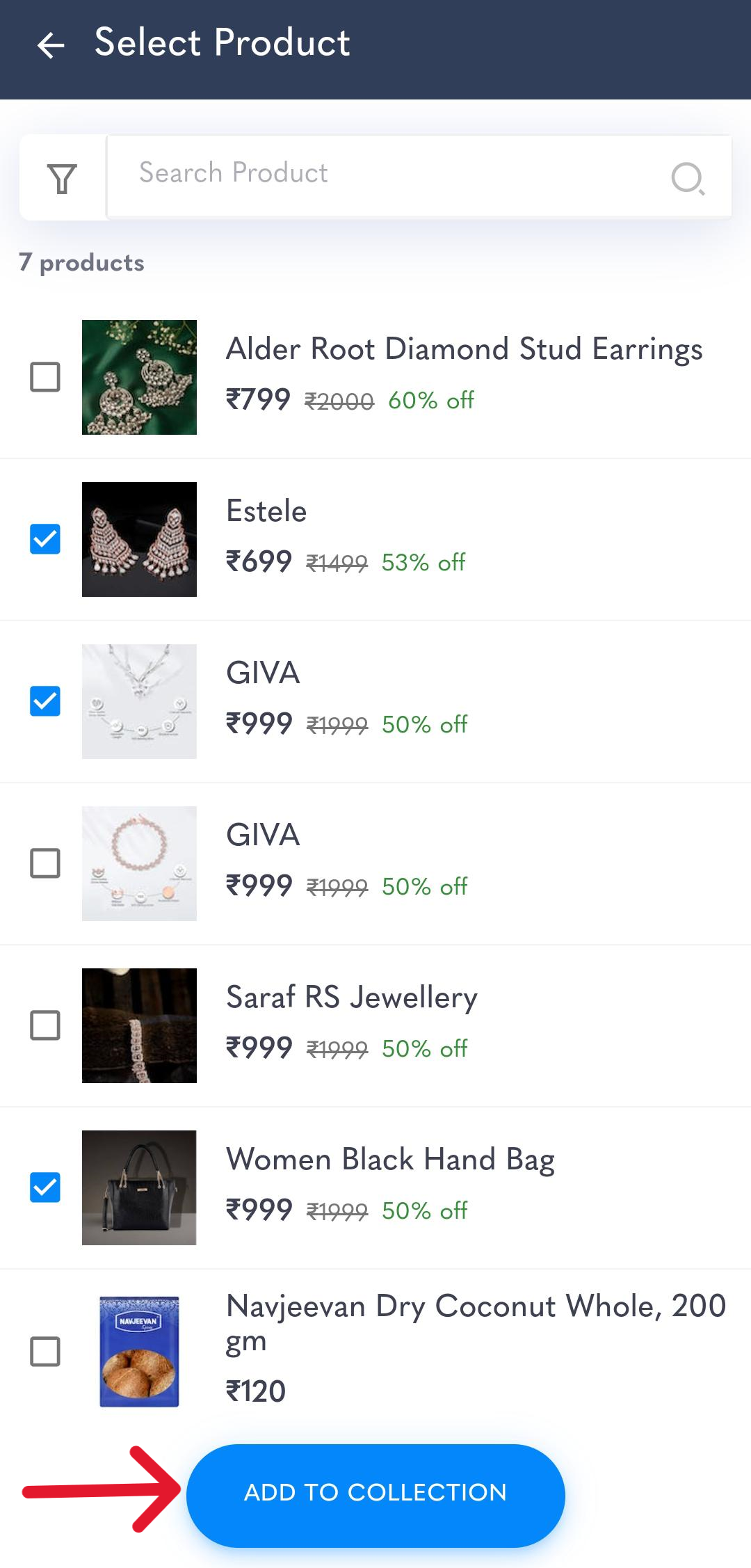
Task: Uncheck the Estele product checkbox
Action: (45, 539)
